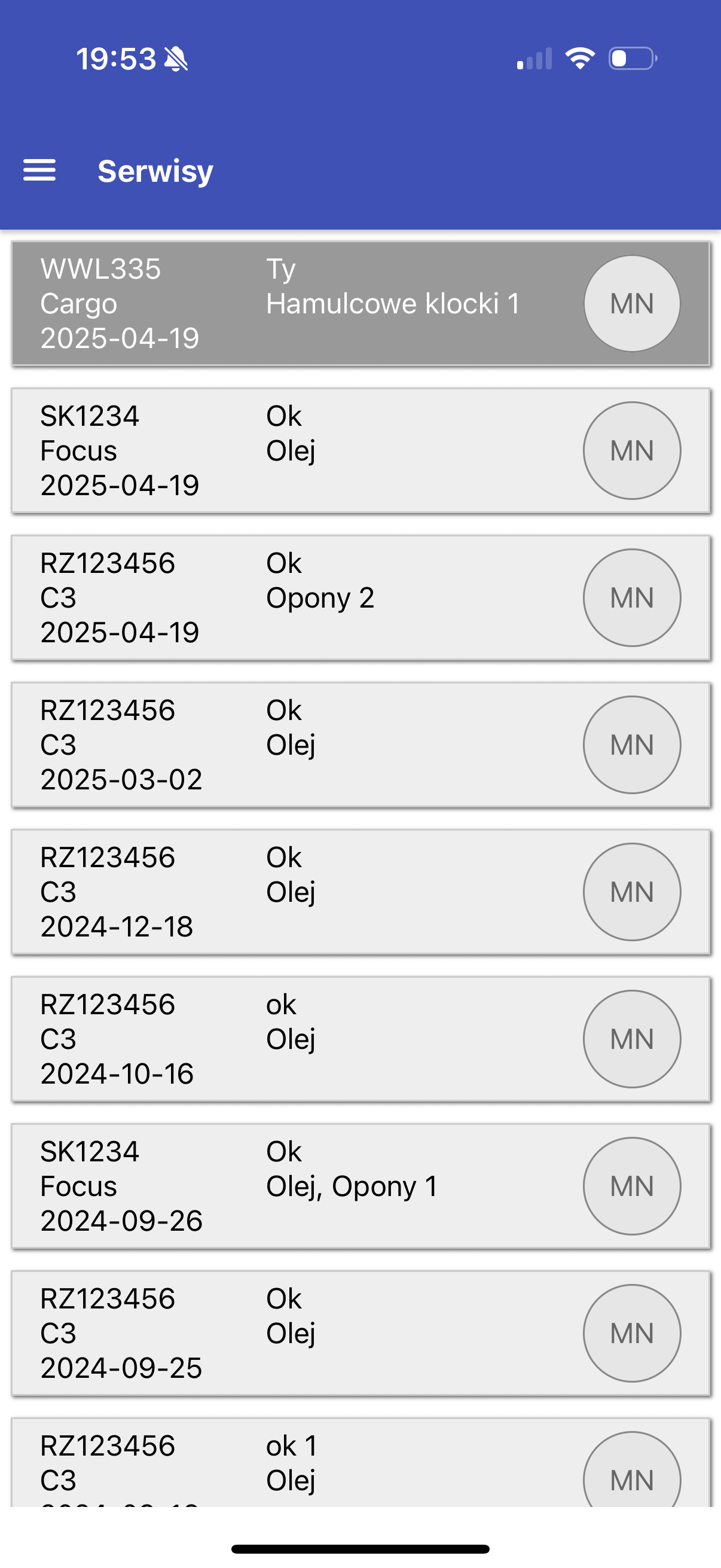Tap MN avatar on the 2024-10-16 row
This screenshot has height=1568, width=721.
(631, 1039)
